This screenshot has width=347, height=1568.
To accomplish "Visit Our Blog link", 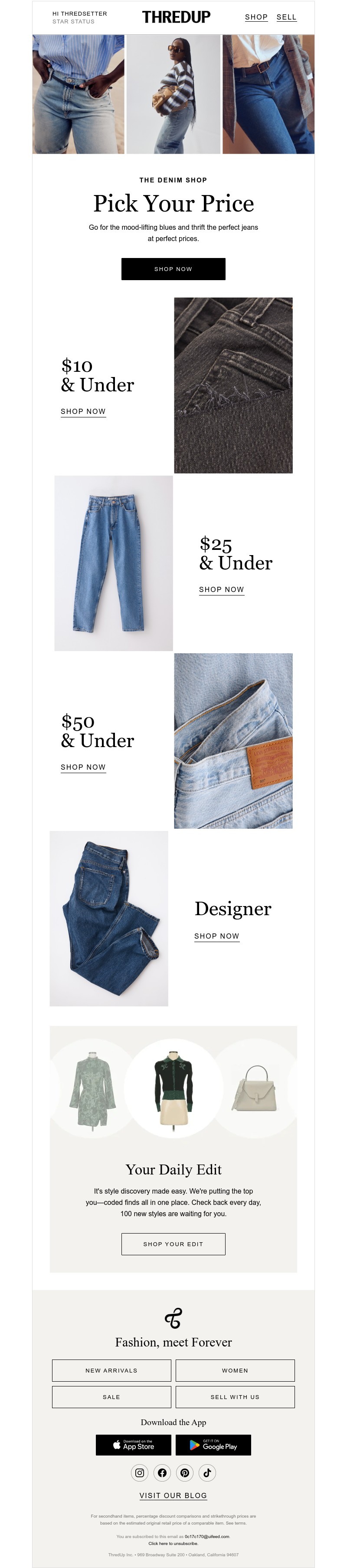I will point(173,1495).
